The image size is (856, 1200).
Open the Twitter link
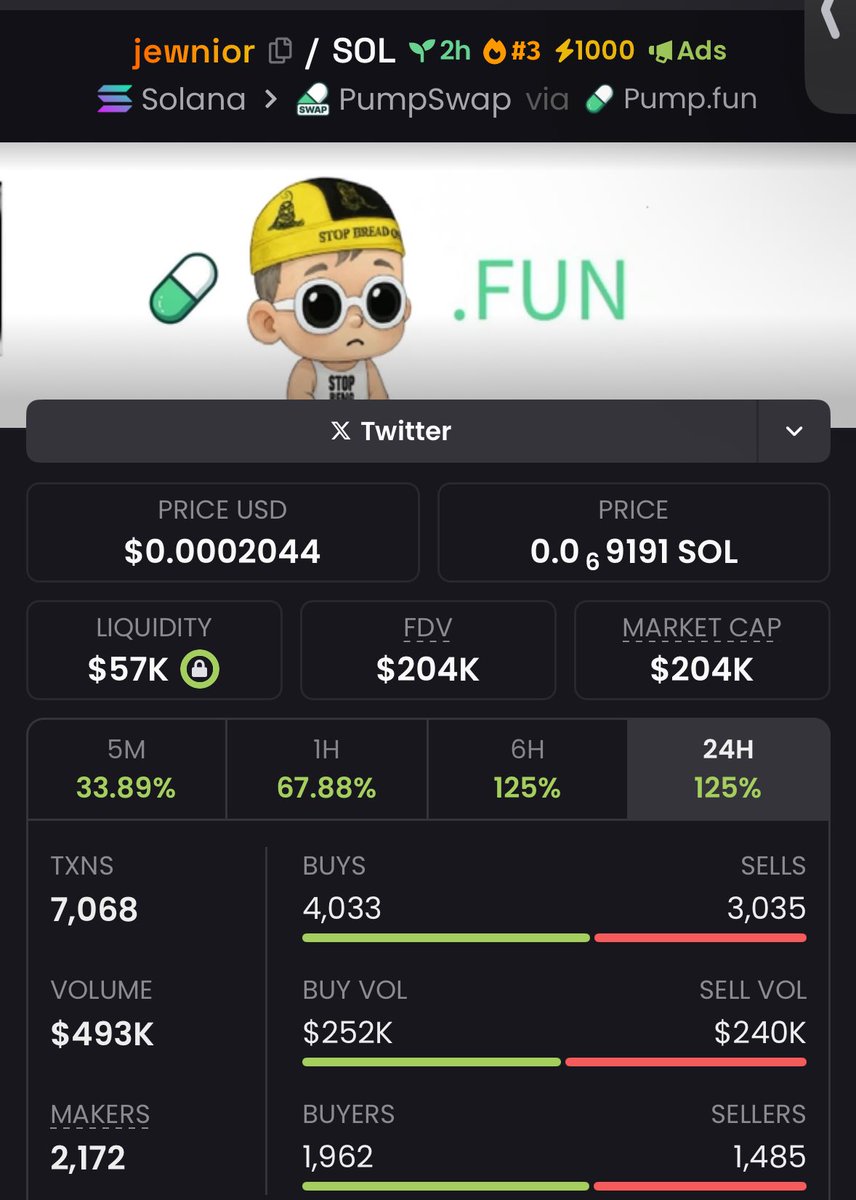pos(392,431)
